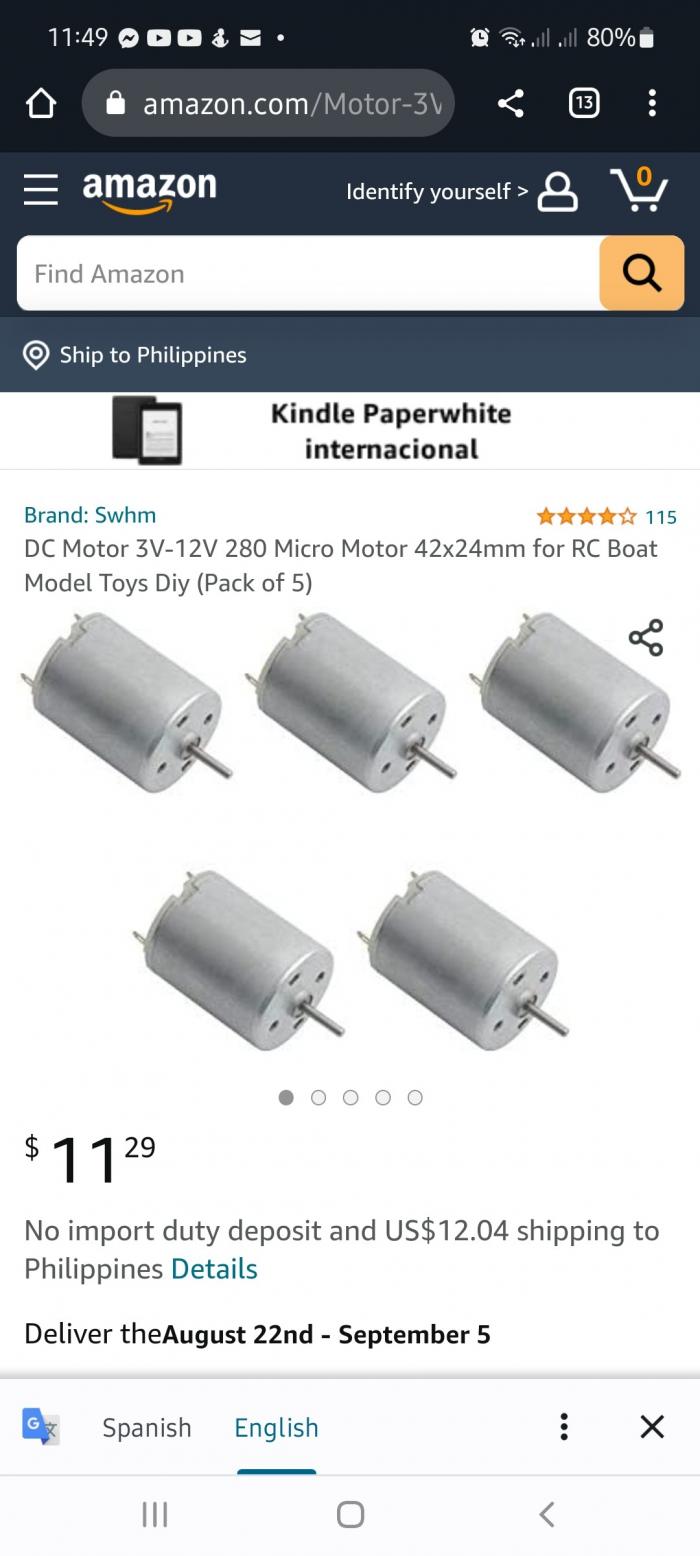This screenshot has width=700, height=1556.
Task: Open translate bar more options
Action: click(x=564, y=1427)
